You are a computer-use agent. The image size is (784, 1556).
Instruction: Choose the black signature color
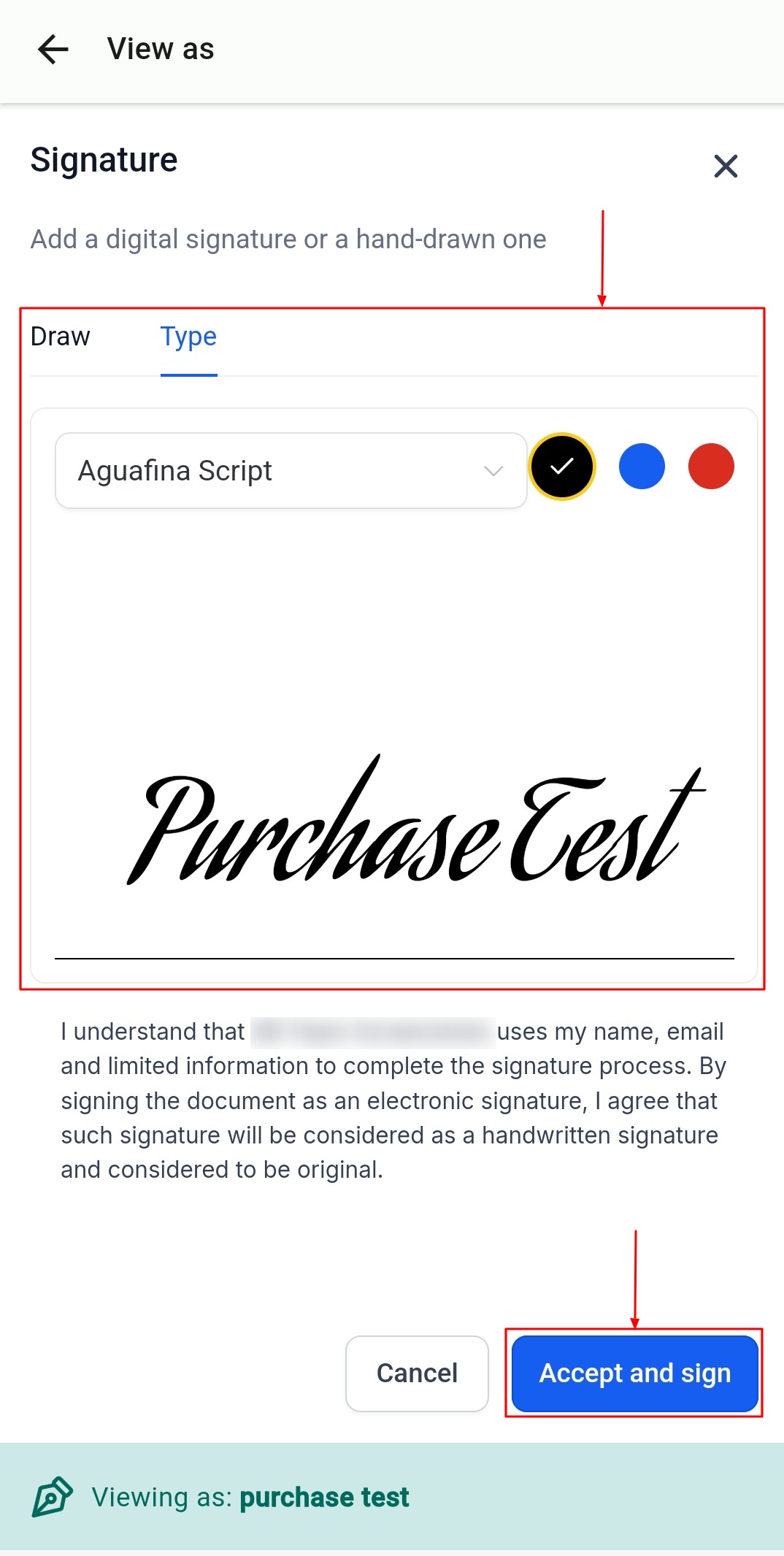tap(561, 467)
